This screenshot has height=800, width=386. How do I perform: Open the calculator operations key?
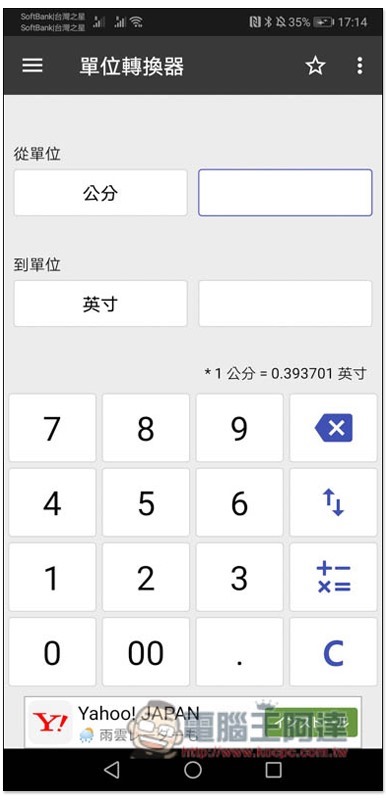click(x=333, y=578)
